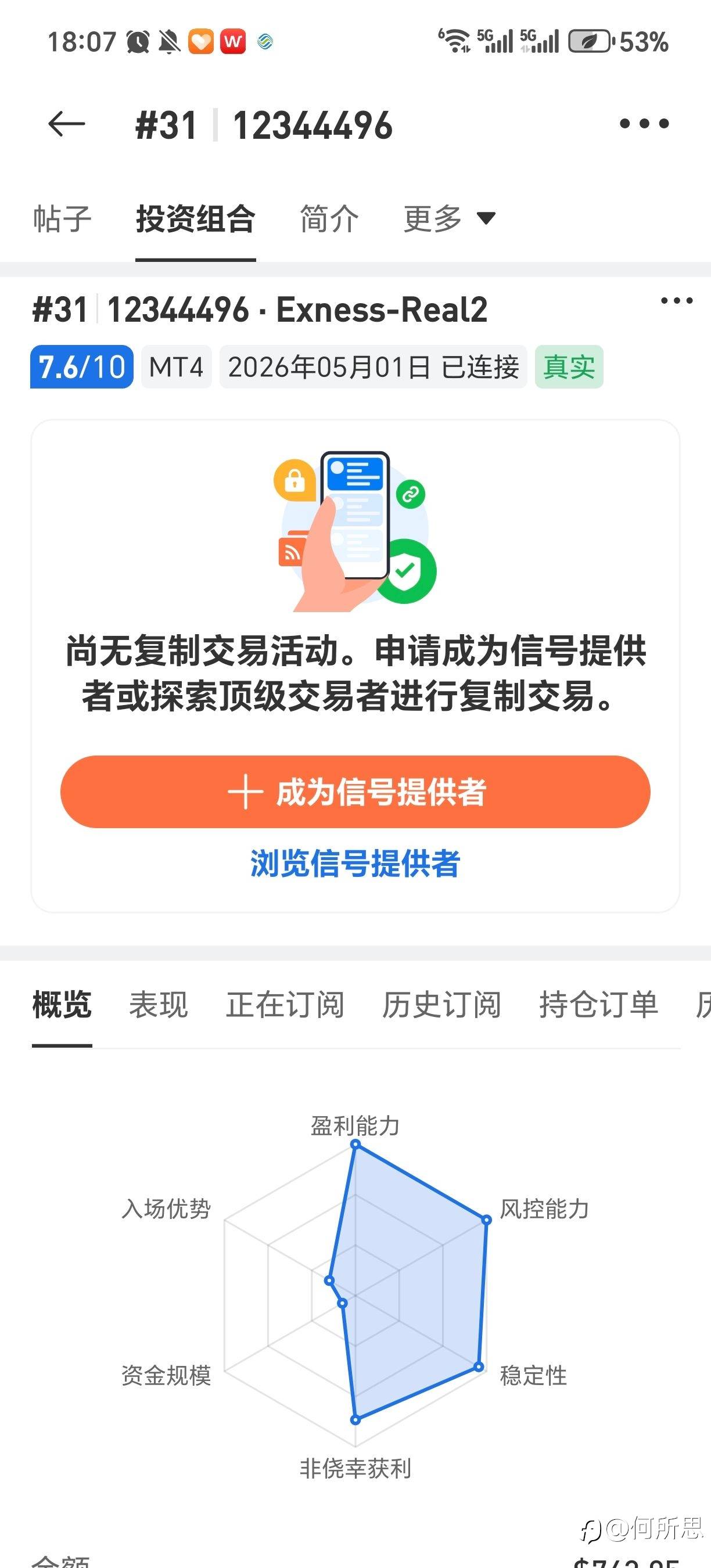The height and width of the screenshot is (1568, 711).
Task: Switch to the 历史订阅 sub-tab
Action: 441,1004
